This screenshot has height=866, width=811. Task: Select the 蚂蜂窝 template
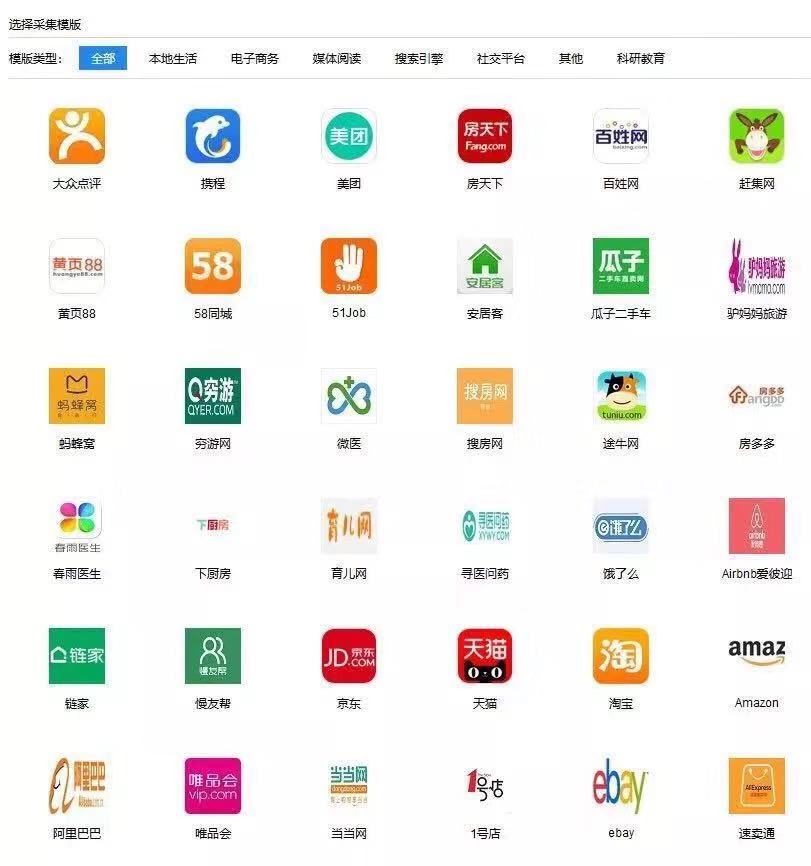point(77,396)
